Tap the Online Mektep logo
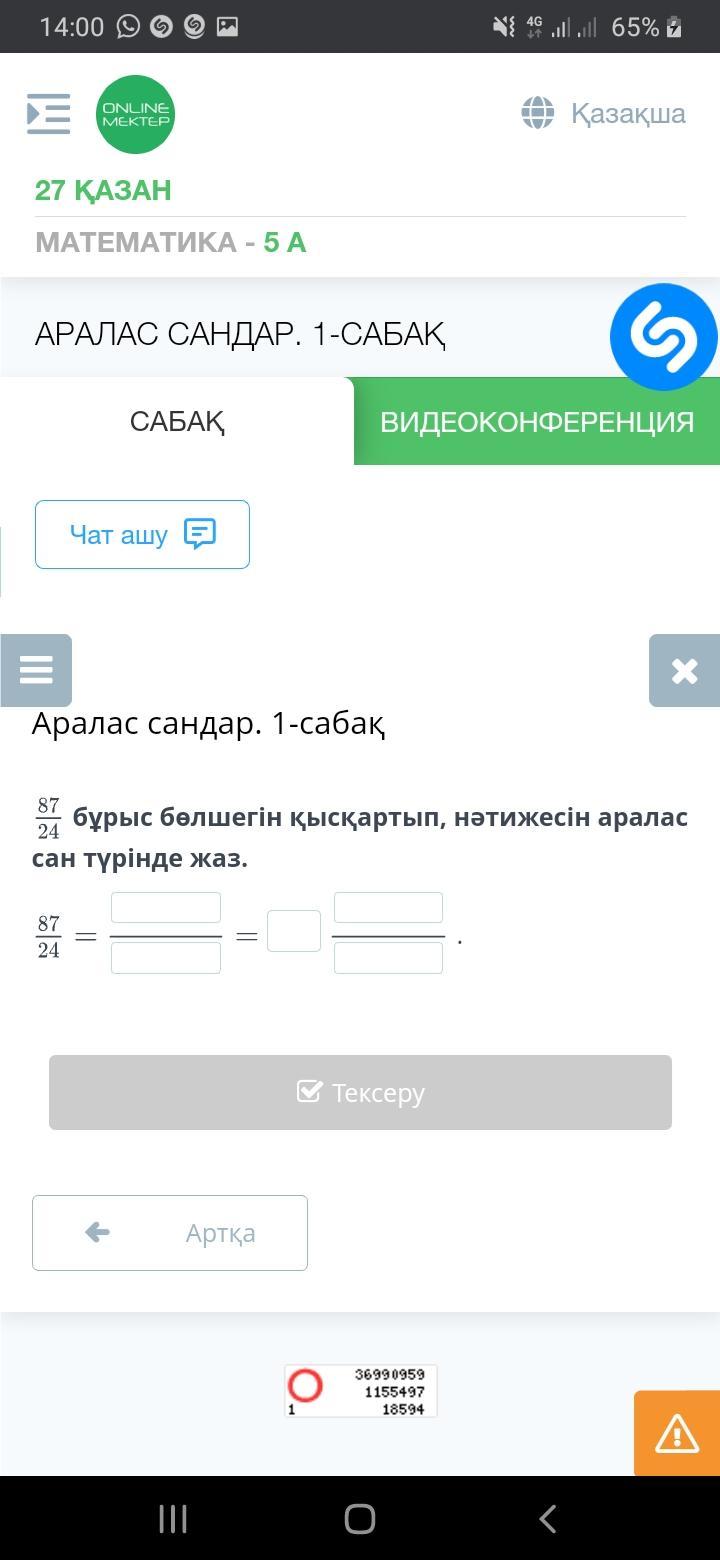 pos(135,114)
